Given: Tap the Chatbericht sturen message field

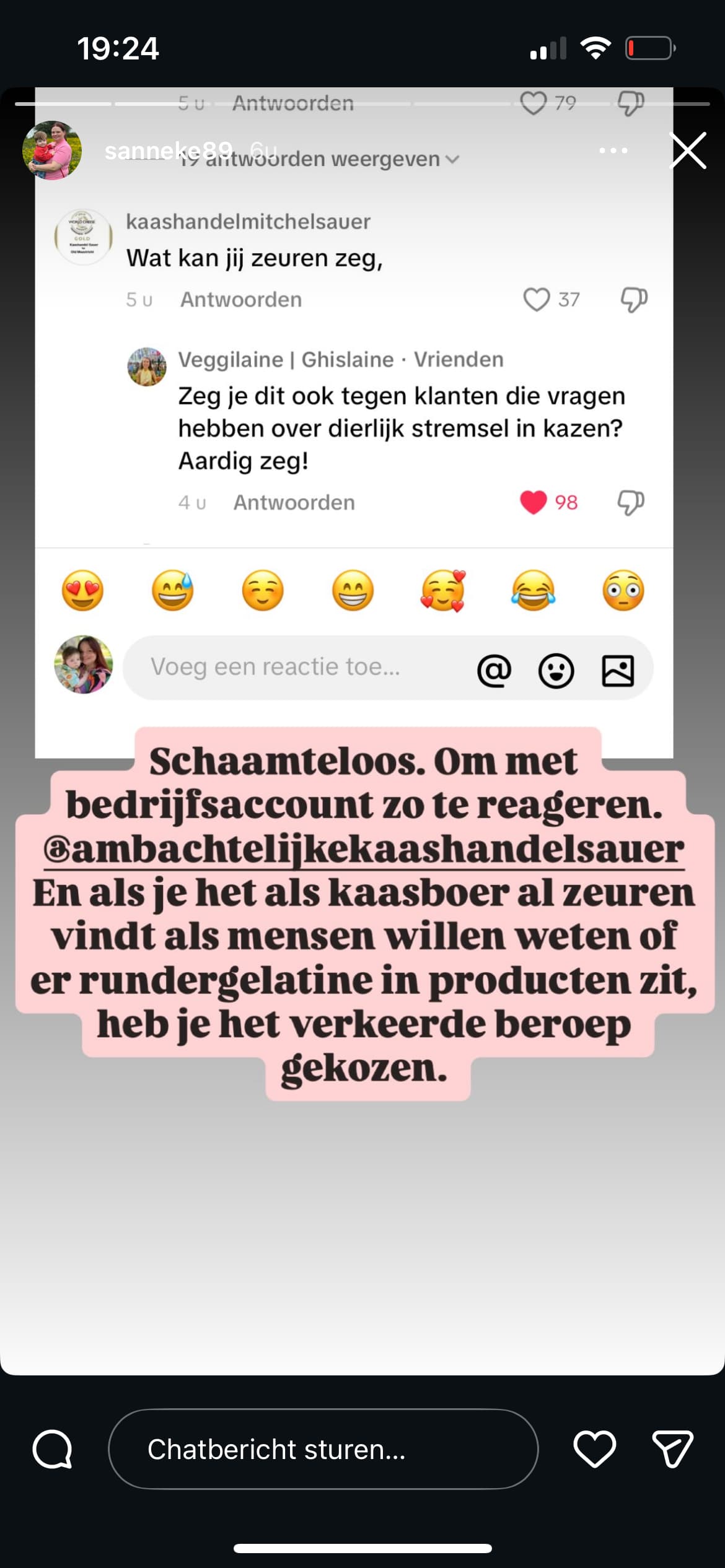Looking at the screenshot, I should pos(322,1449).
